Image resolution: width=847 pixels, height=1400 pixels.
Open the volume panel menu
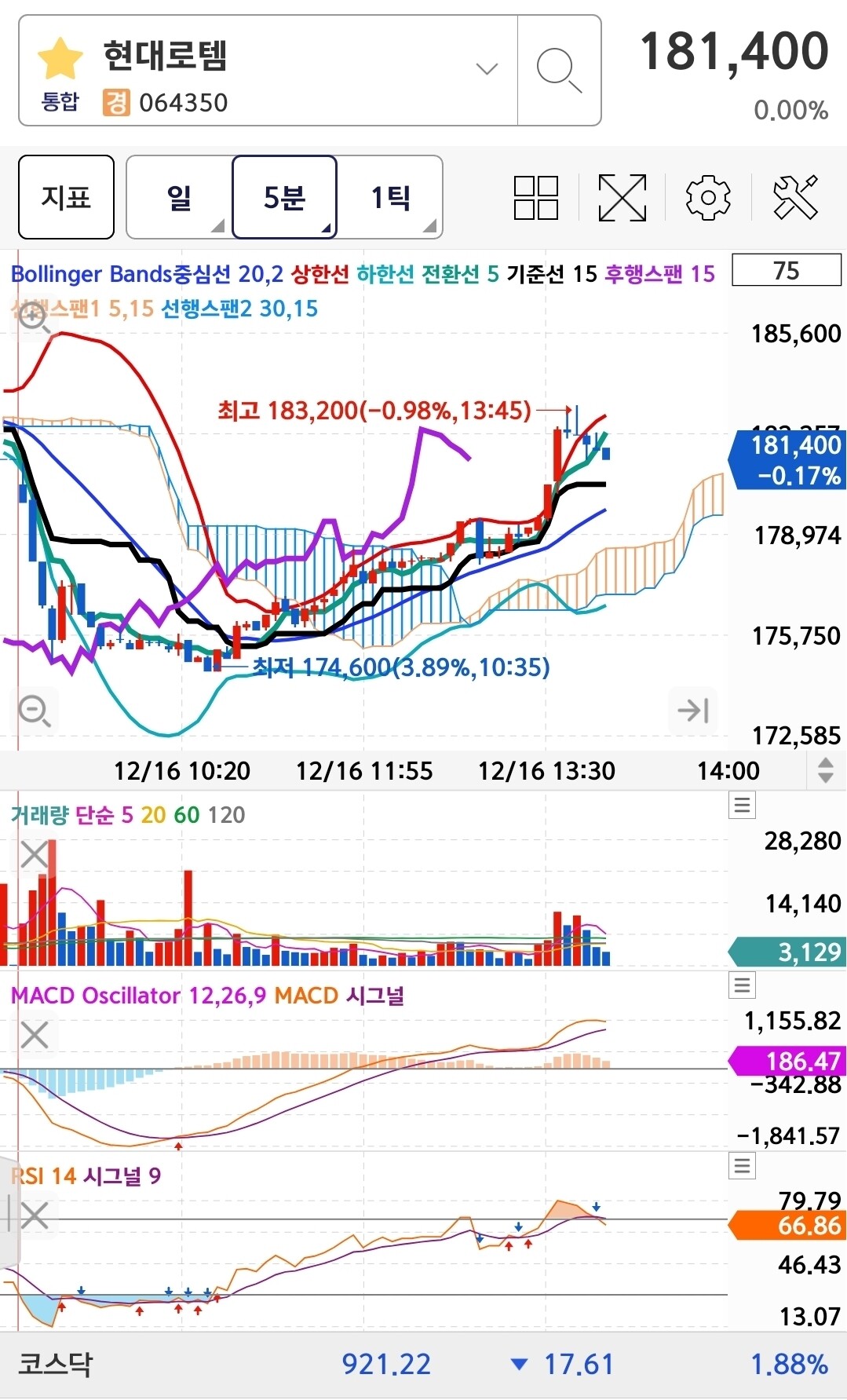point(742,806)
